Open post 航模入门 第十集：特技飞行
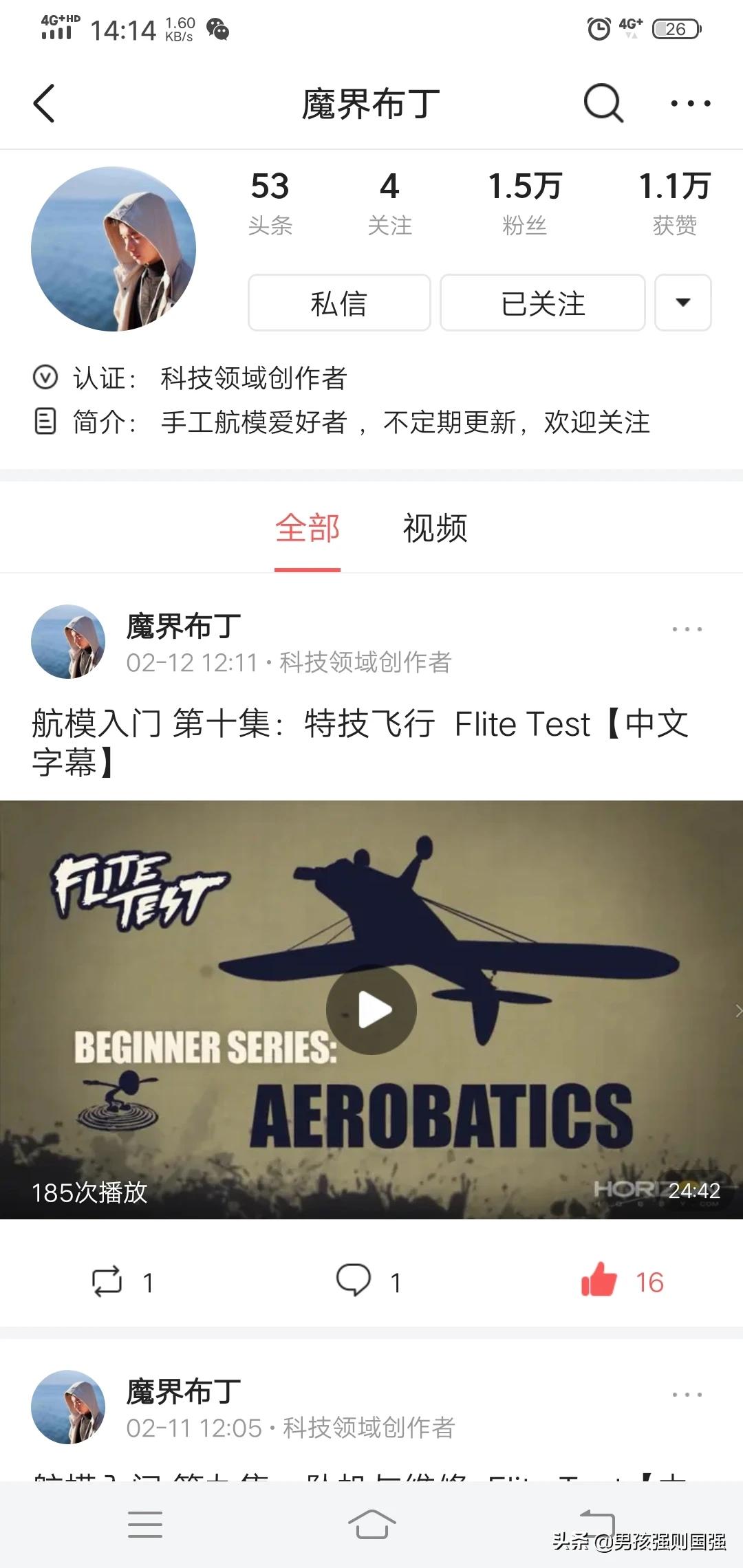The height and width of the screenshot is (1568, 743). pyautogui.click(x=360, y=743)
